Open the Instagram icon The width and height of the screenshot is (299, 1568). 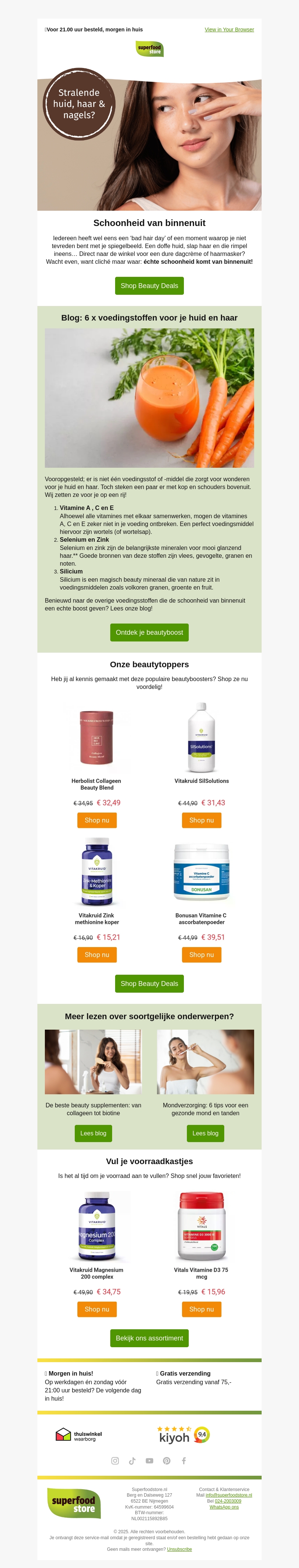pyautogui.click(x=115, y=1460)
